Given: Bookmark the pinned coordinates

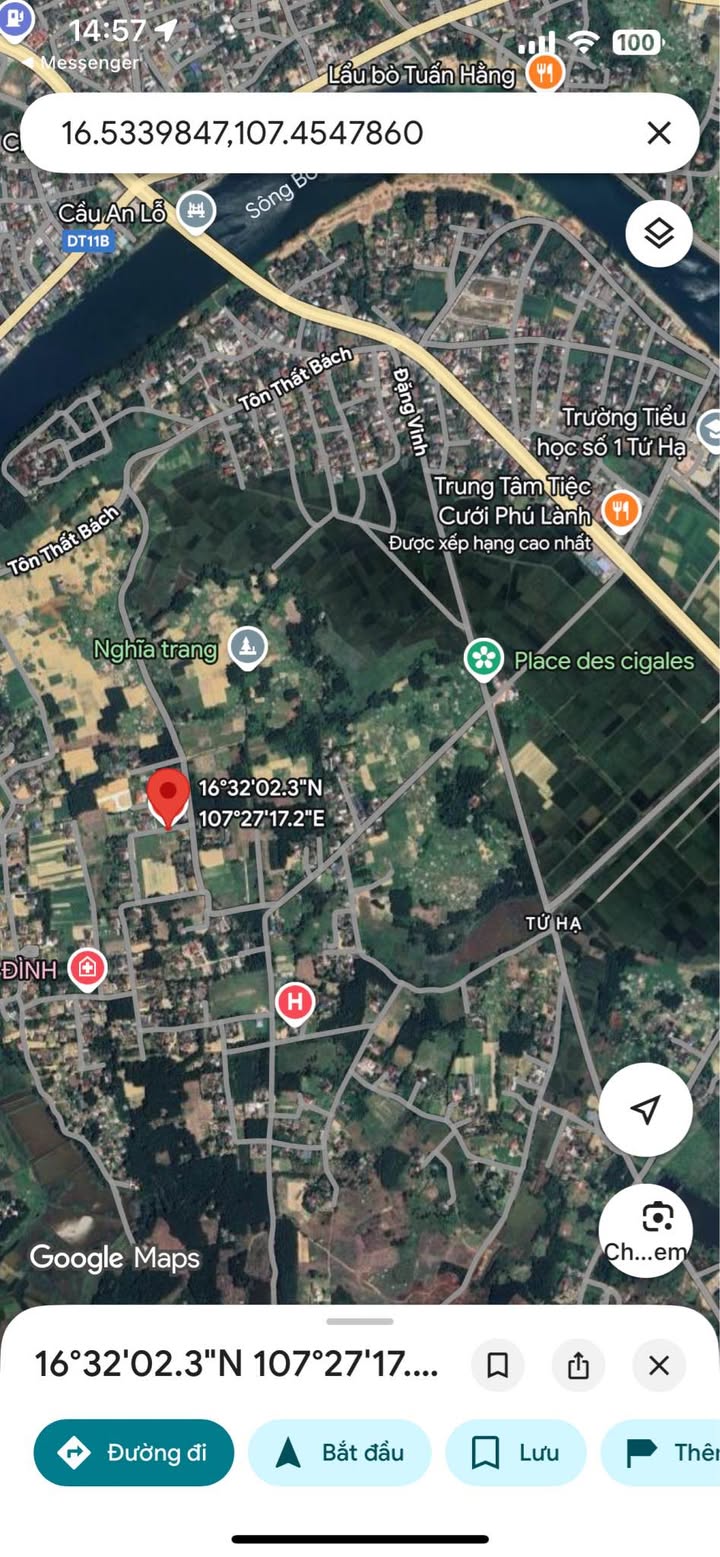Looking at the screenshot, I should [498, 1365].
